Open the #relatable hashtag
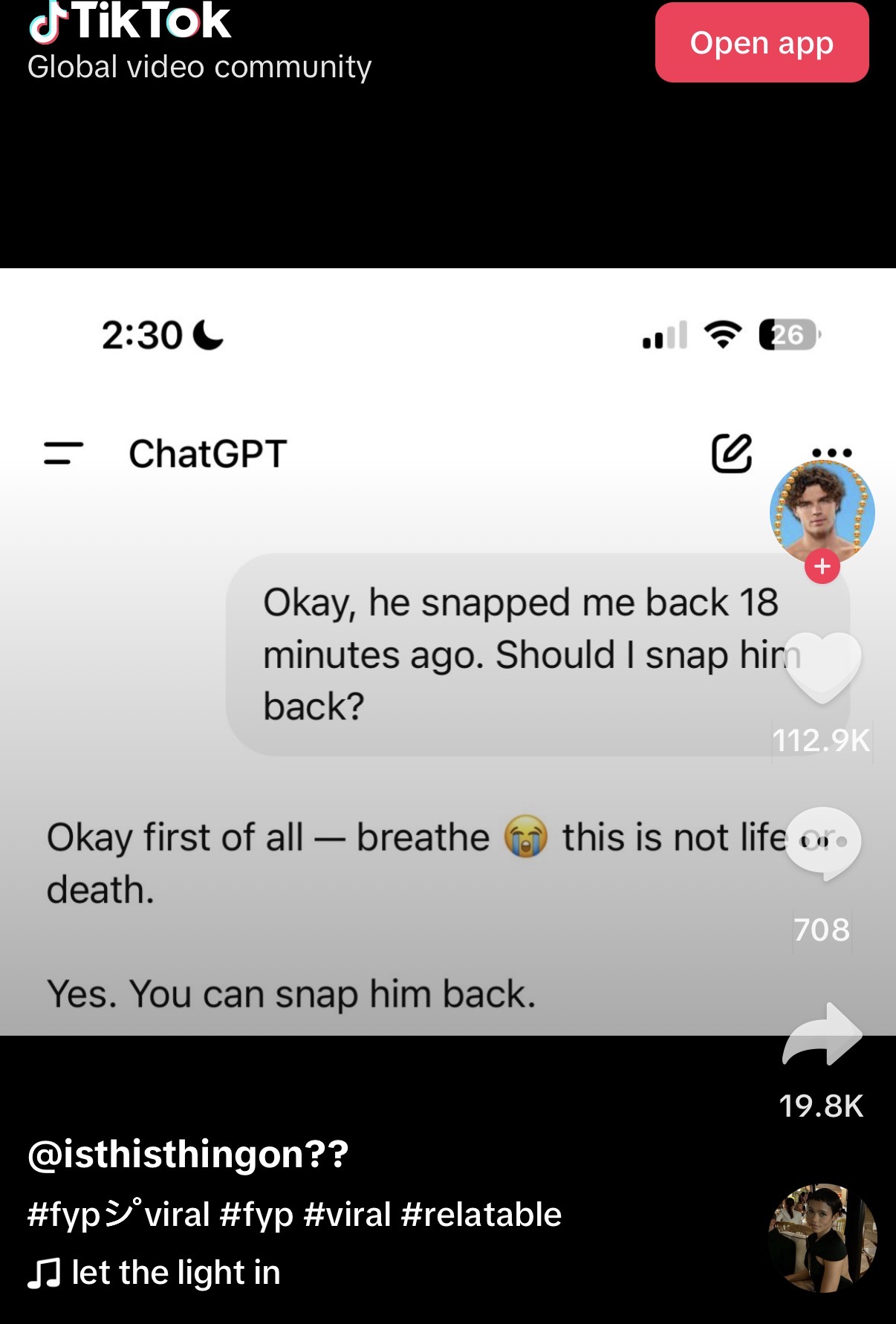The height and width of the screenshot is (1324, 896). click(x=481, y=1215)
